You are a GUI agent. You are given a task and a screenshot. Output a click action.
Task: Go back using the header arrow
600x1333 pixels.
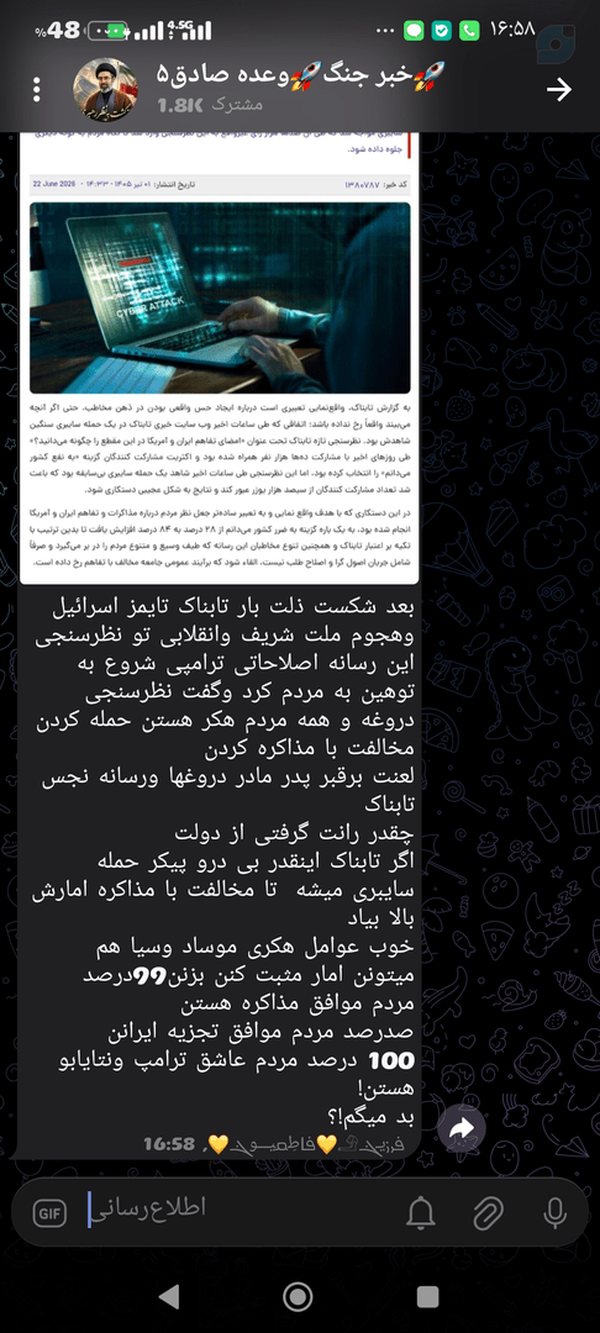pyautogui.click(x=558, y=90)
